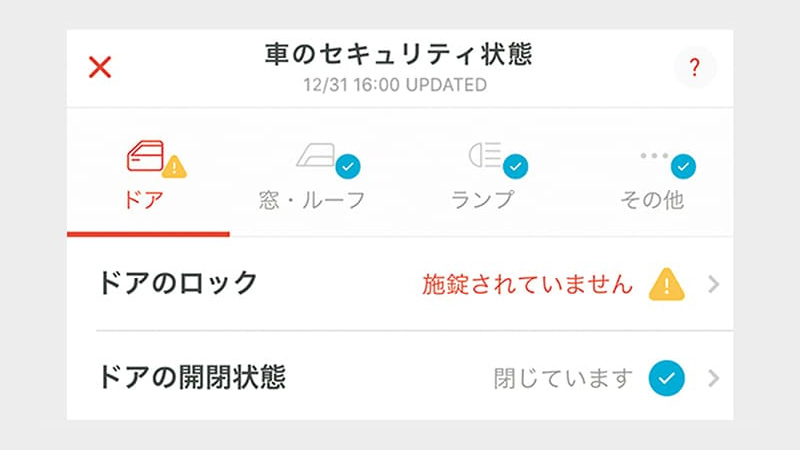Image resolution: width=800 pixels, height=450 pixels.
Task: Select the ドア tab
Action: (149, 176)
